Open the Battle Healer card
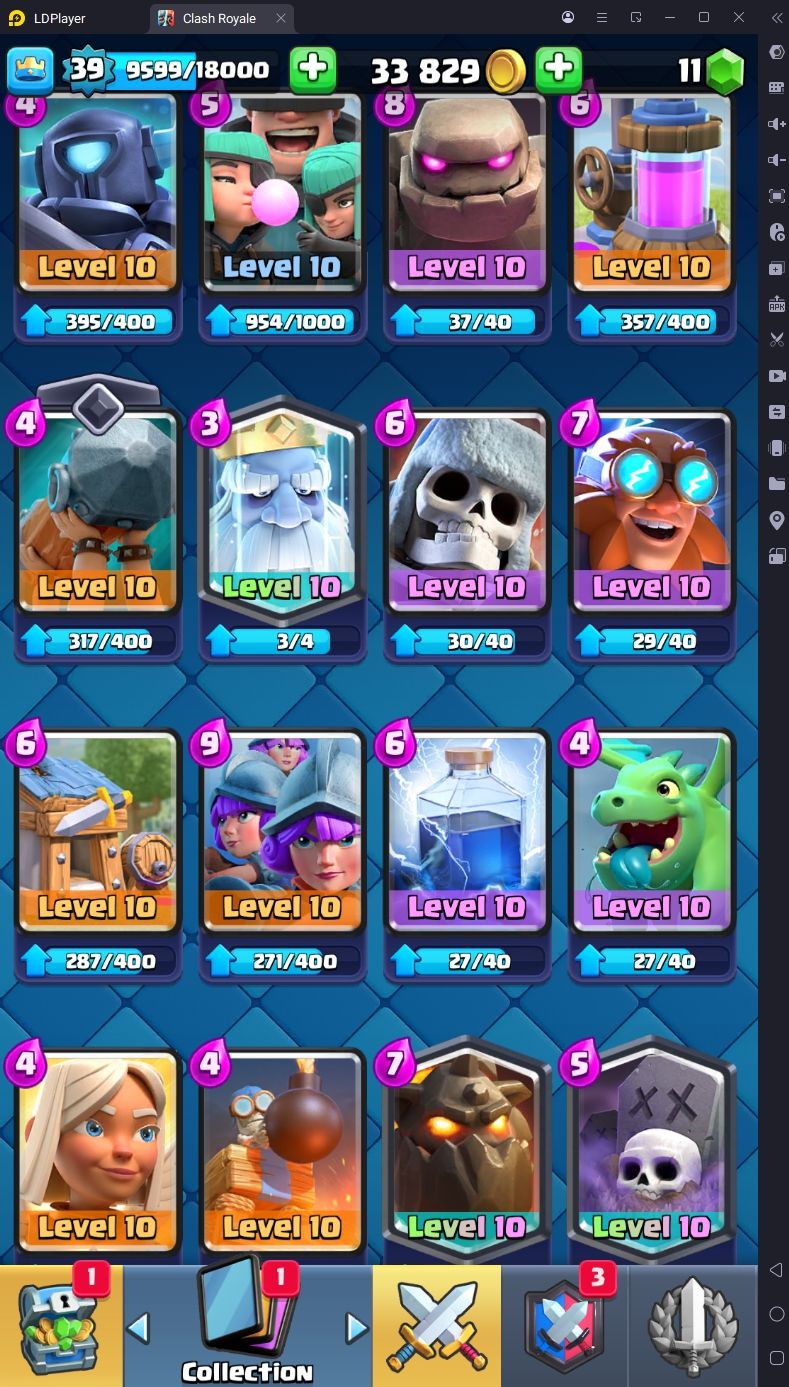The height and width of the screenshot is (1387, 789). coord(98,1155)
